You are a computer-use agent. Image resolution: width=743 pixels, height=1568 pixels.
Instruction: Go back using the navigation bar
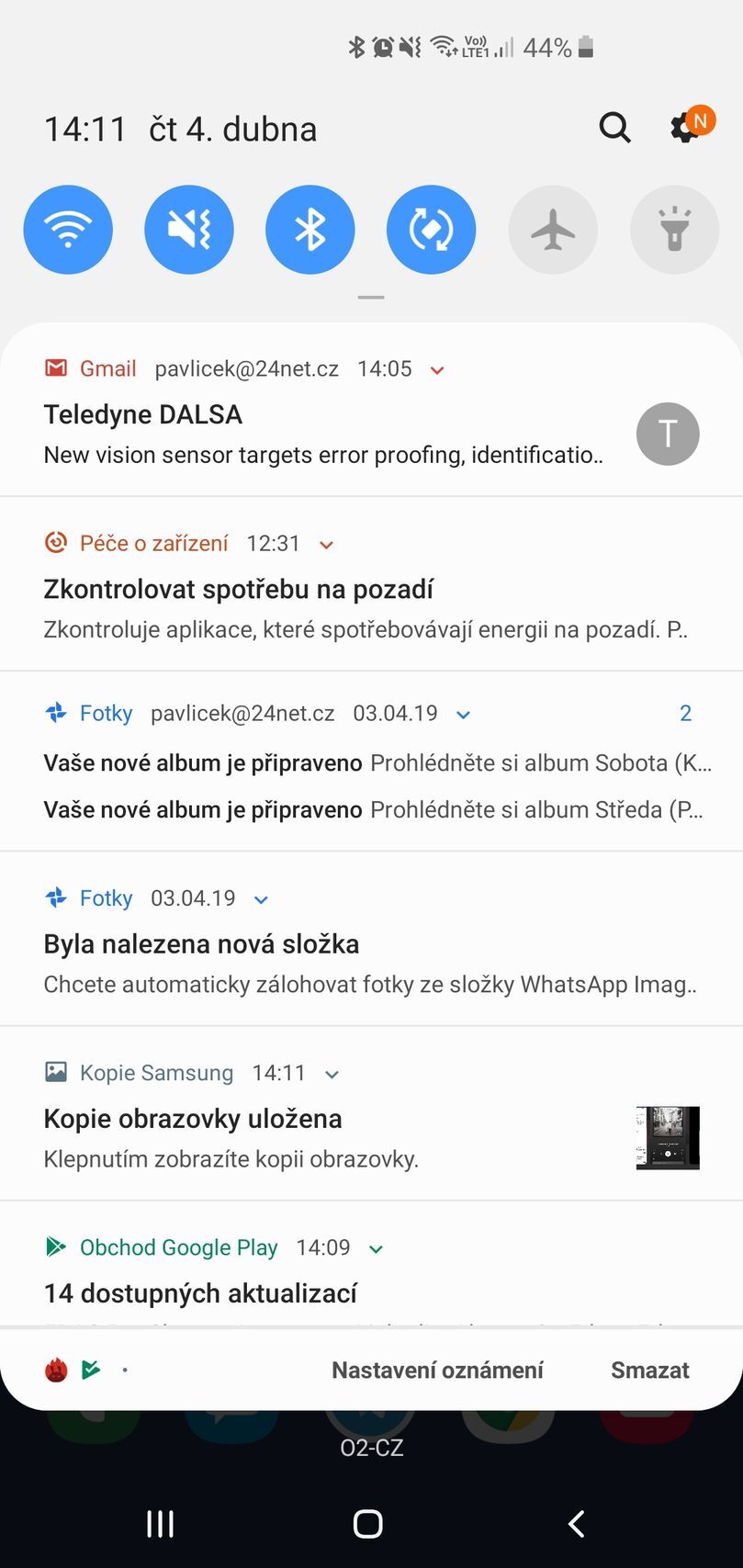point(576,1524)
